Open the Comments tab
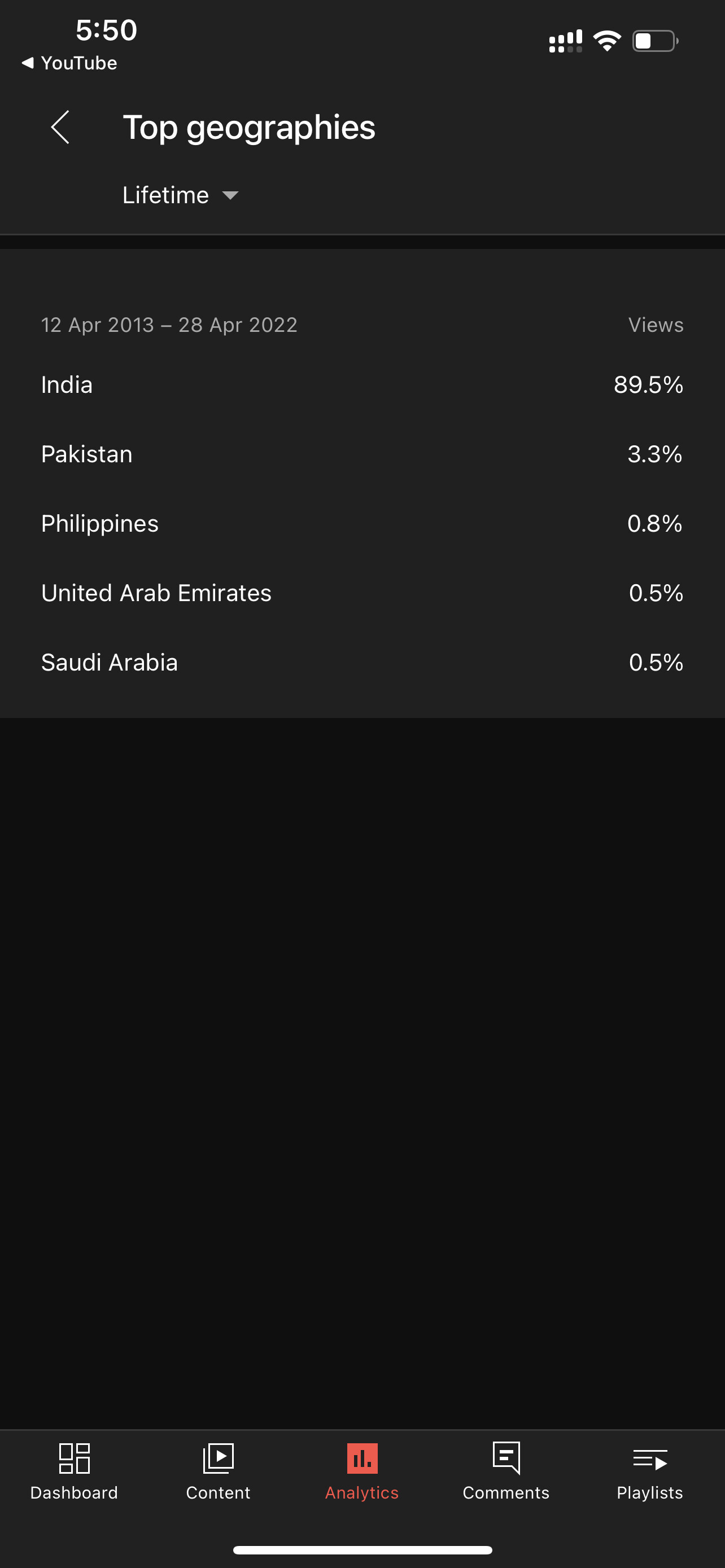This screenshot has width=725, height=1568. click(x=506, y=1472)
